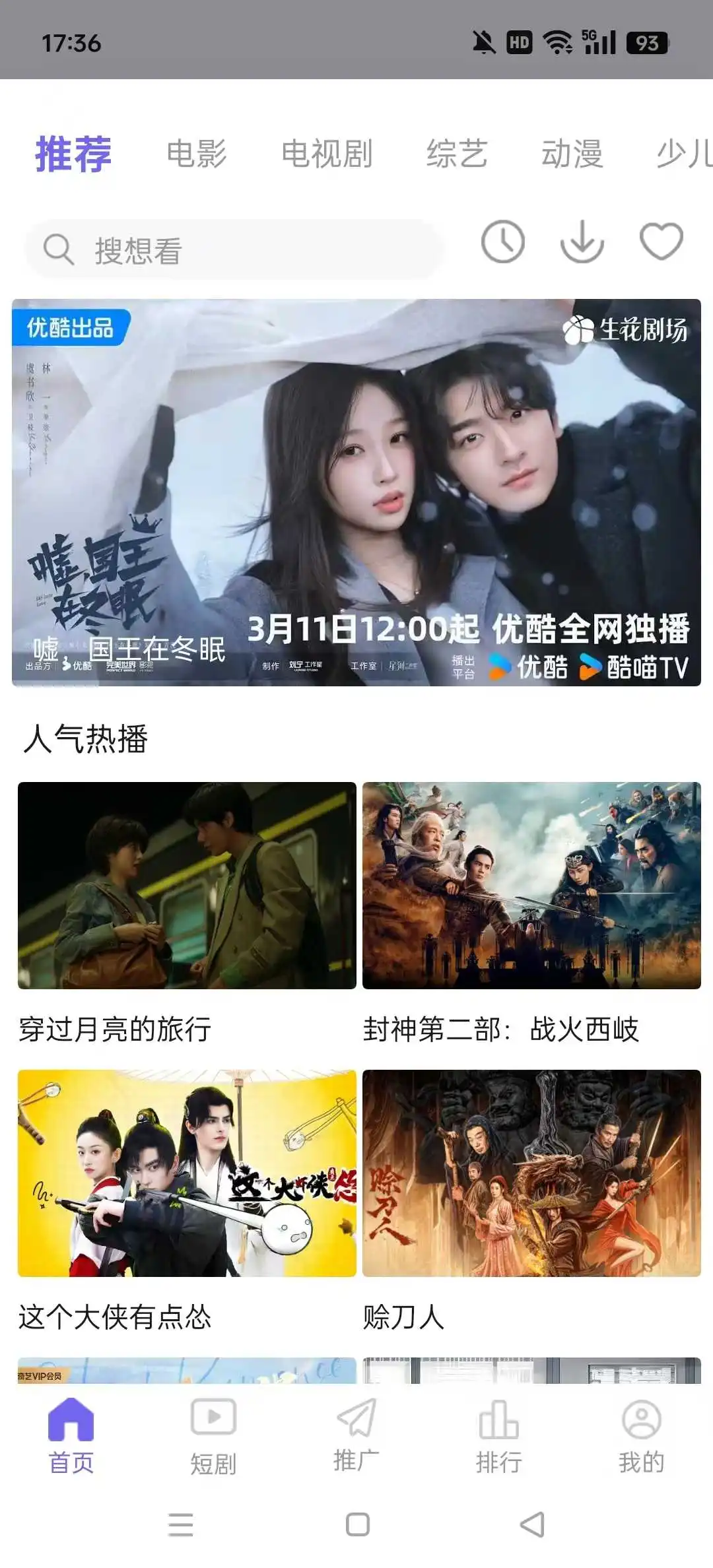Open favorites heart icon
This screenshot has height=1568, width=713.
[661, 242]
